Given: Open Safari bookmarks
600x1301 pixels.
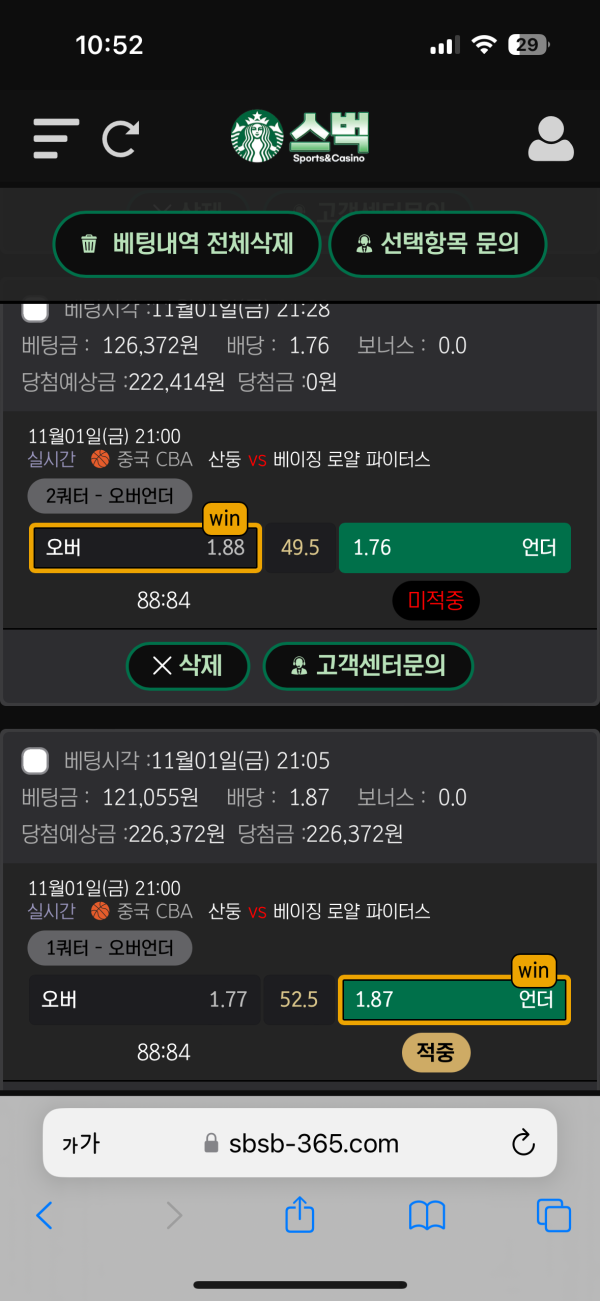Looking at the screenshot, I should point(427,1215).
